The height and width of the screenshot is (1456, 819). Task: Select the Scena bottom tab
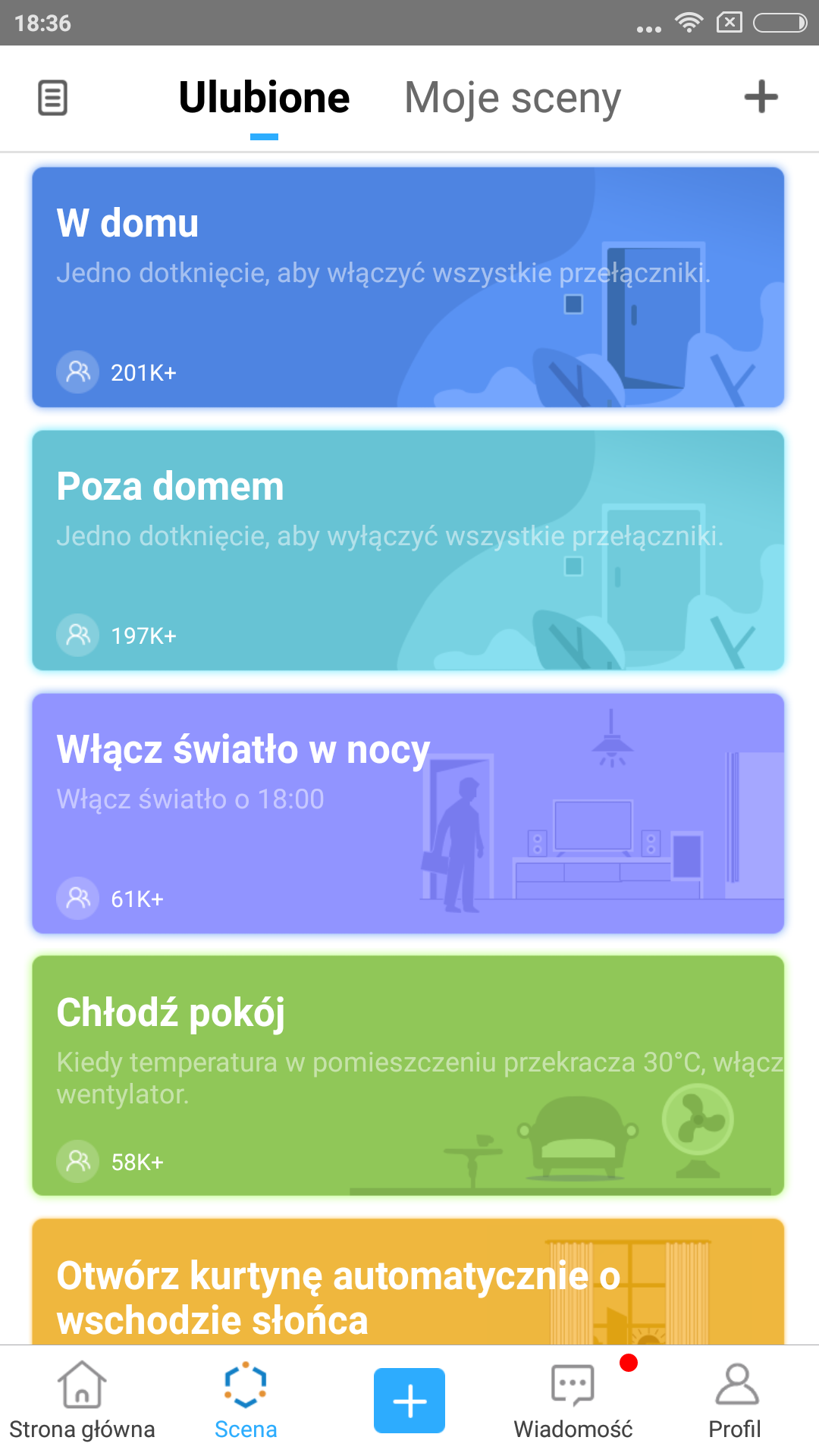(x=246, y=1401)
